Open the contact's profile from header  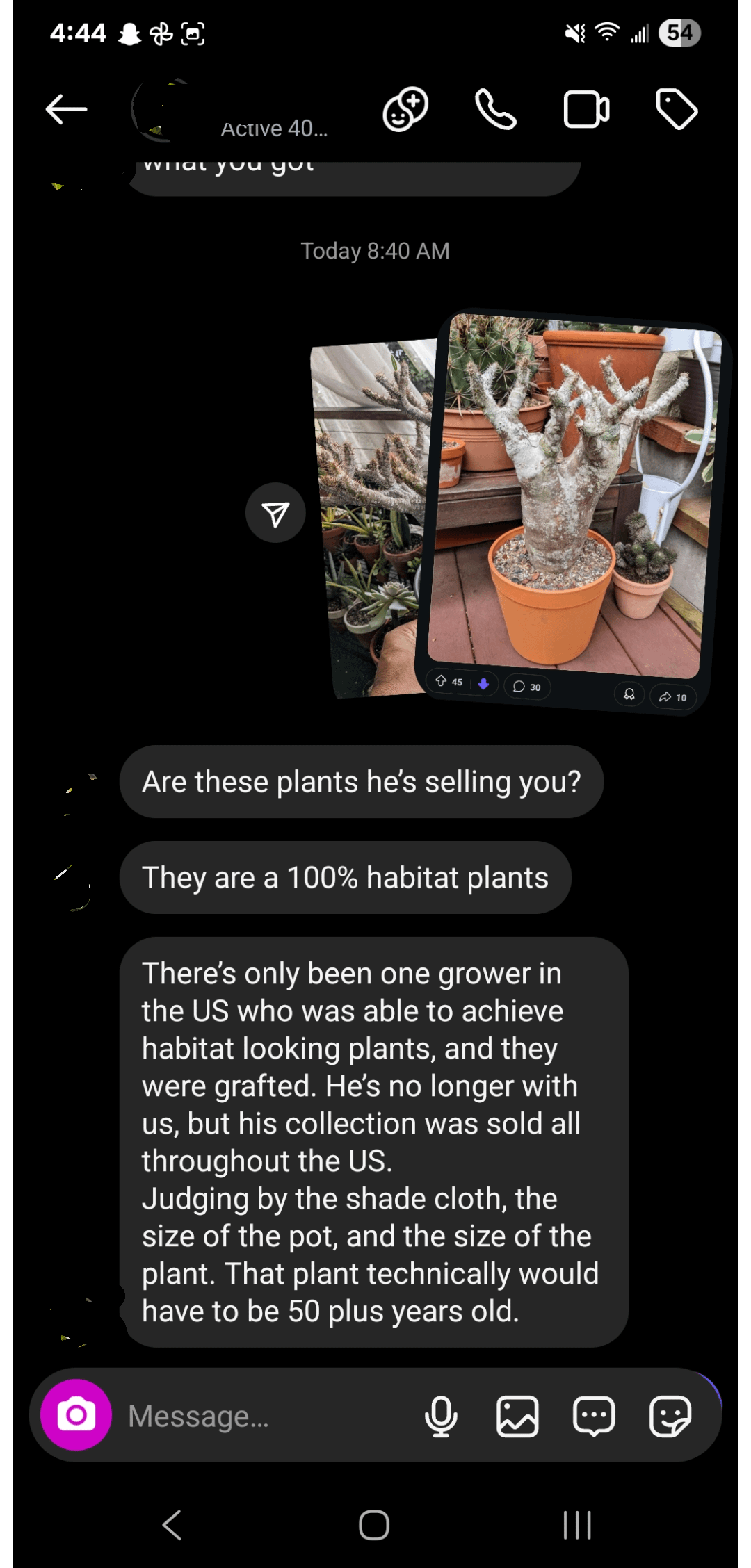pyautogui.click(x=229, y=111)
